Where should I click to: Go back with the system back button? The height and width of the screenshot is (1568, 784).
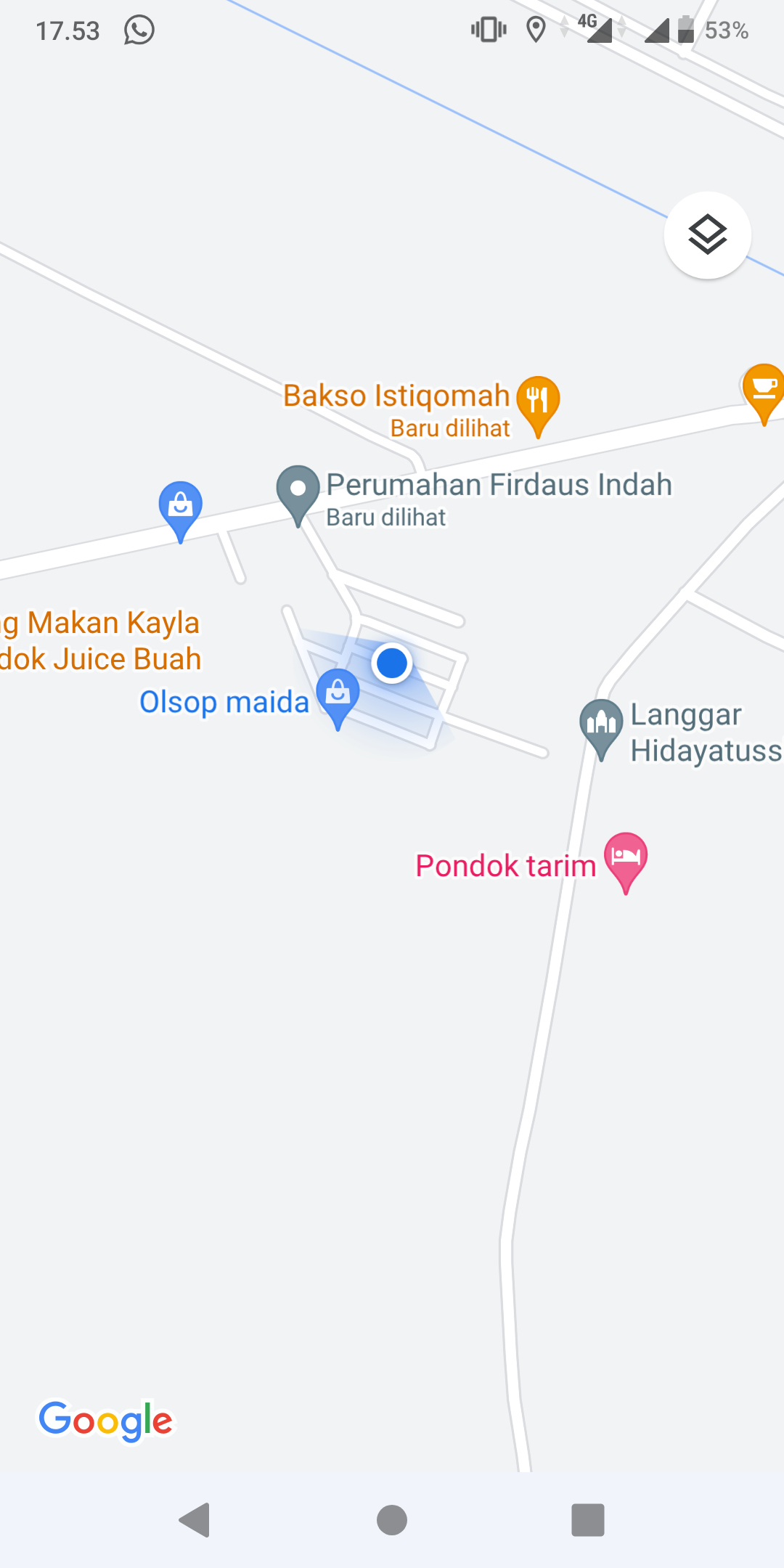(195, 1519)
